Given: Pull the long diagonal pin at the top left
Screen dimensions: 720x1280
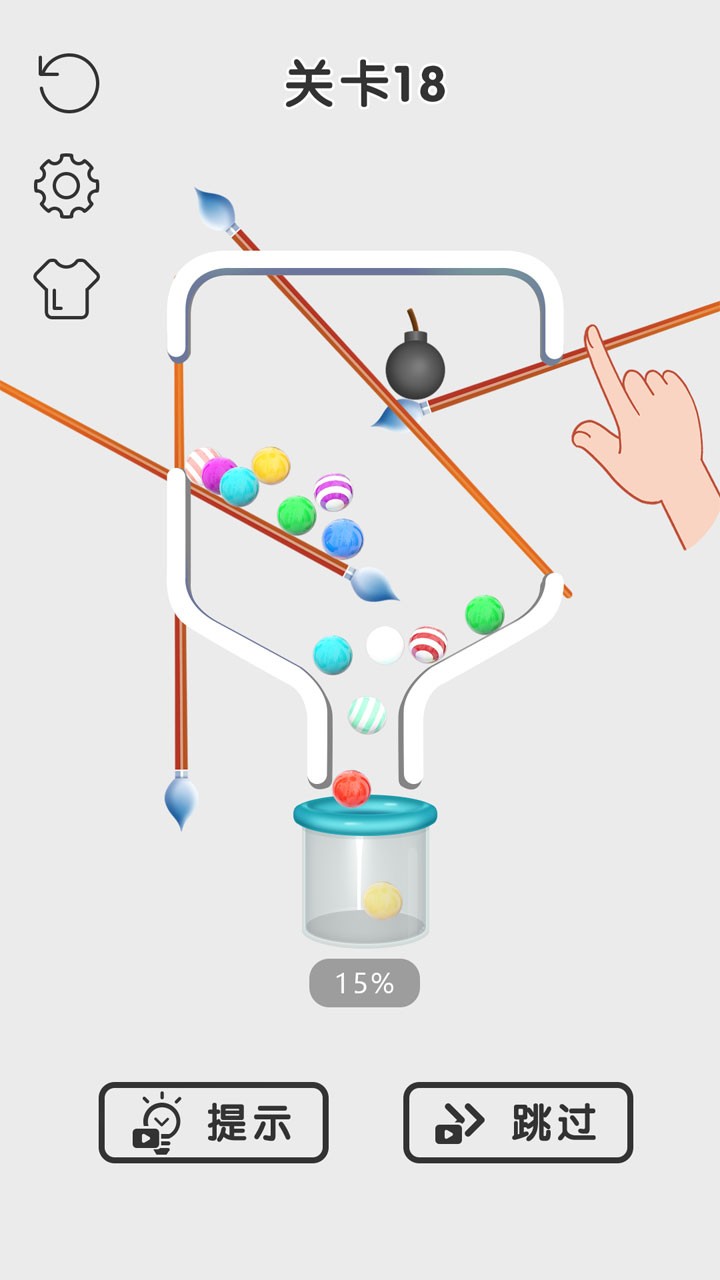Looking at the screenshot, I should click(215, 208).
